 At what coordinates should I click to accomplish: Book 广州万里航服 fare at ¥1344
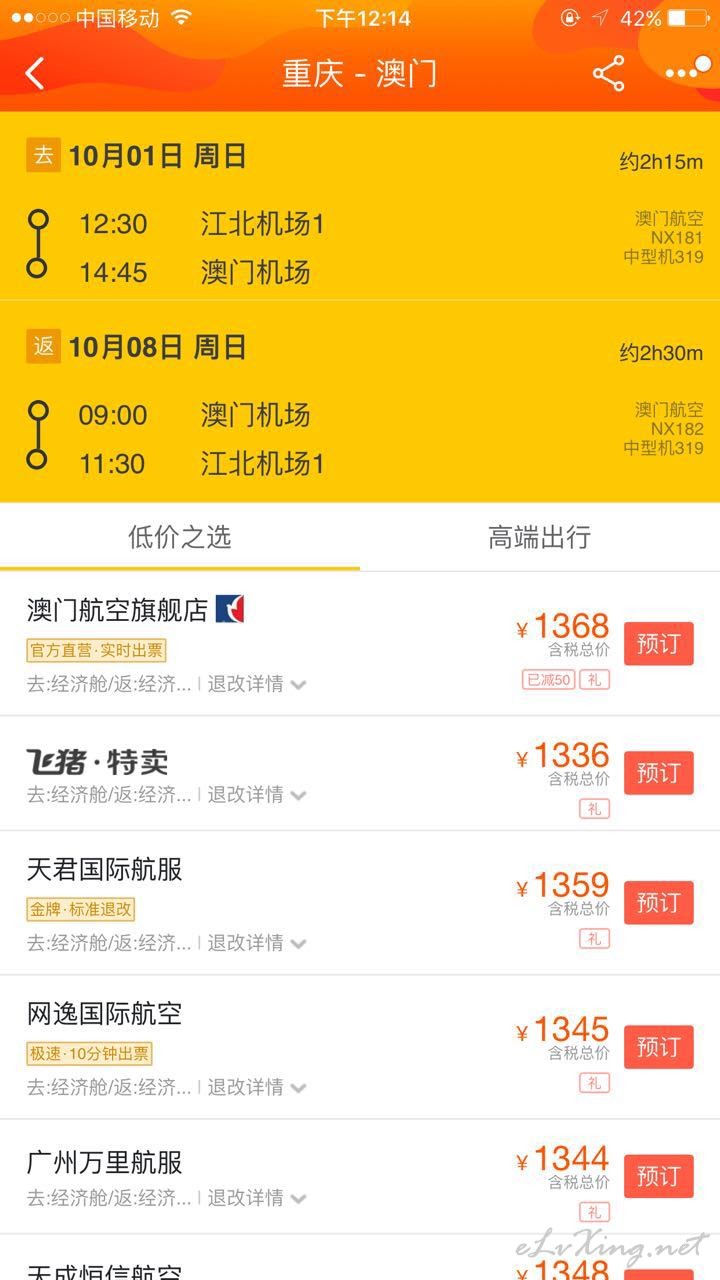coord(658,1176)
